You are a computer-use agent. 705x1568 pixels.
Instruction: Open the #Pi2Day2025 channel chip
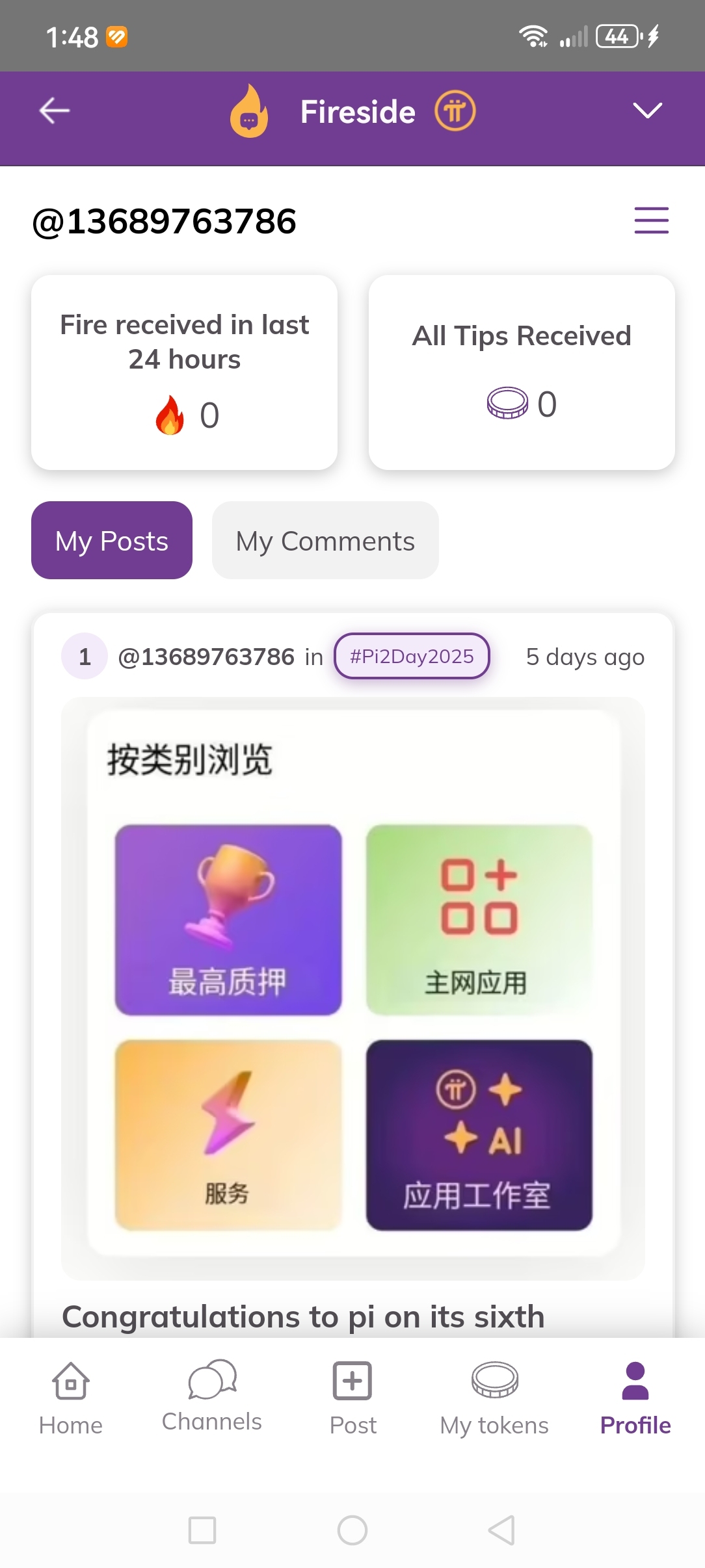click(412, 656)
